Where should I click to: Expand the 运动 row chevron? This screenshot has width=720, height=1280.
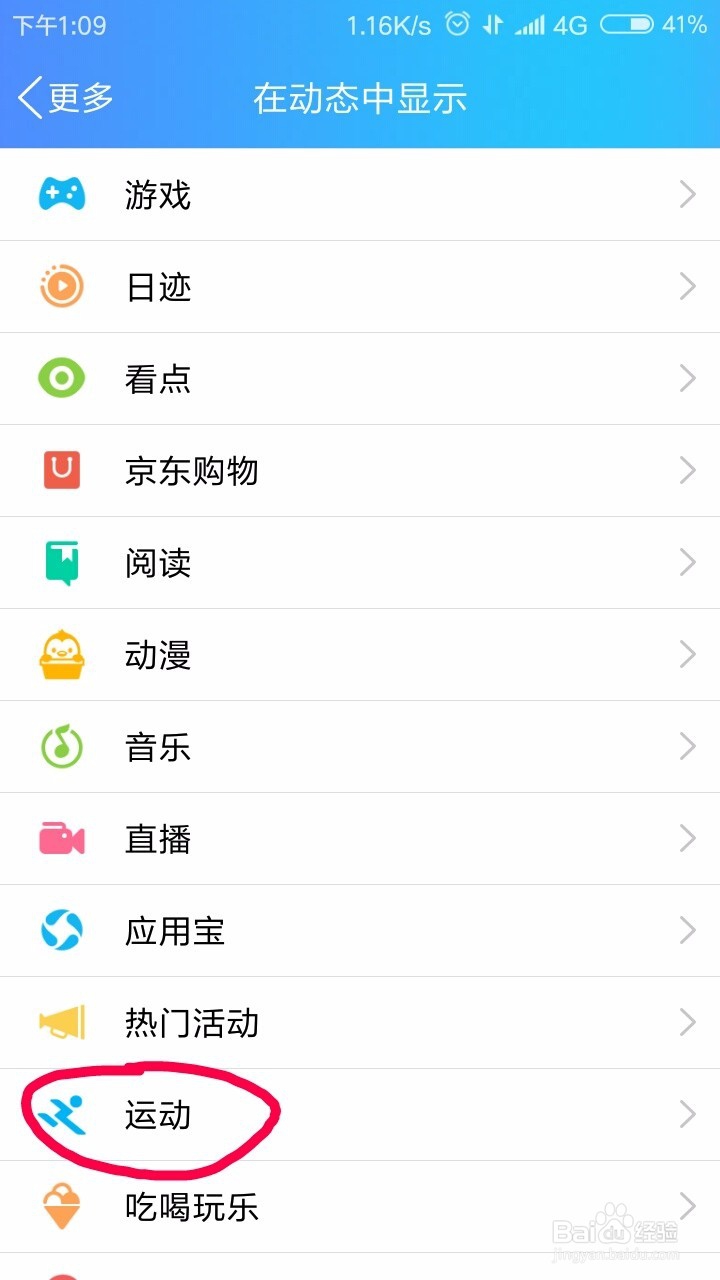click(x=688, y=1115)
